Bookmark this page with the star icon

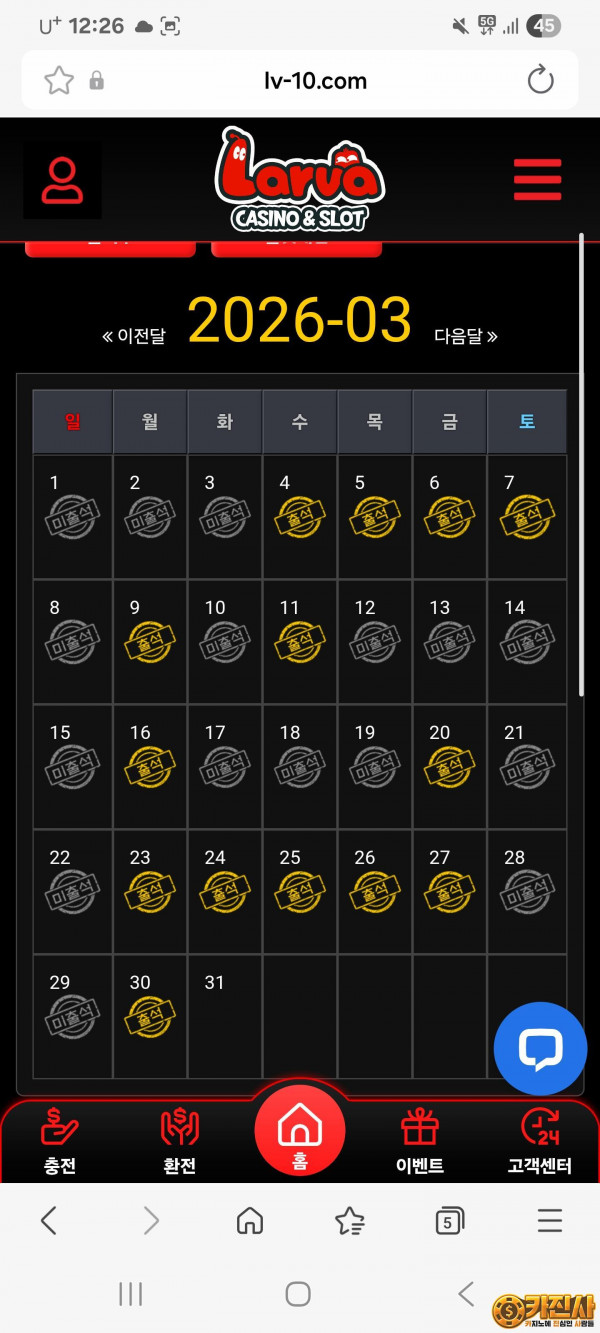(x=59, y=81)
